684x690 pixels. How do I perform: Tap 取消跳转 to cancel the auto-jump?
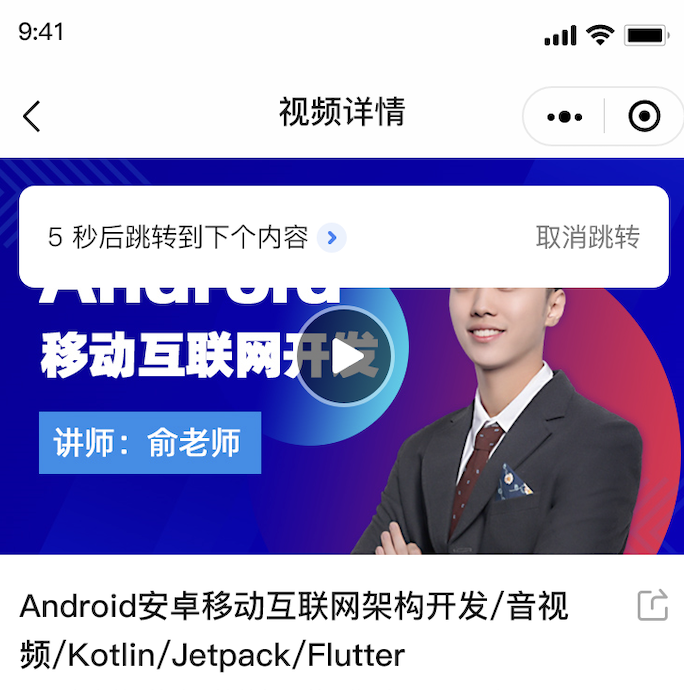click(x=588, y=238)
